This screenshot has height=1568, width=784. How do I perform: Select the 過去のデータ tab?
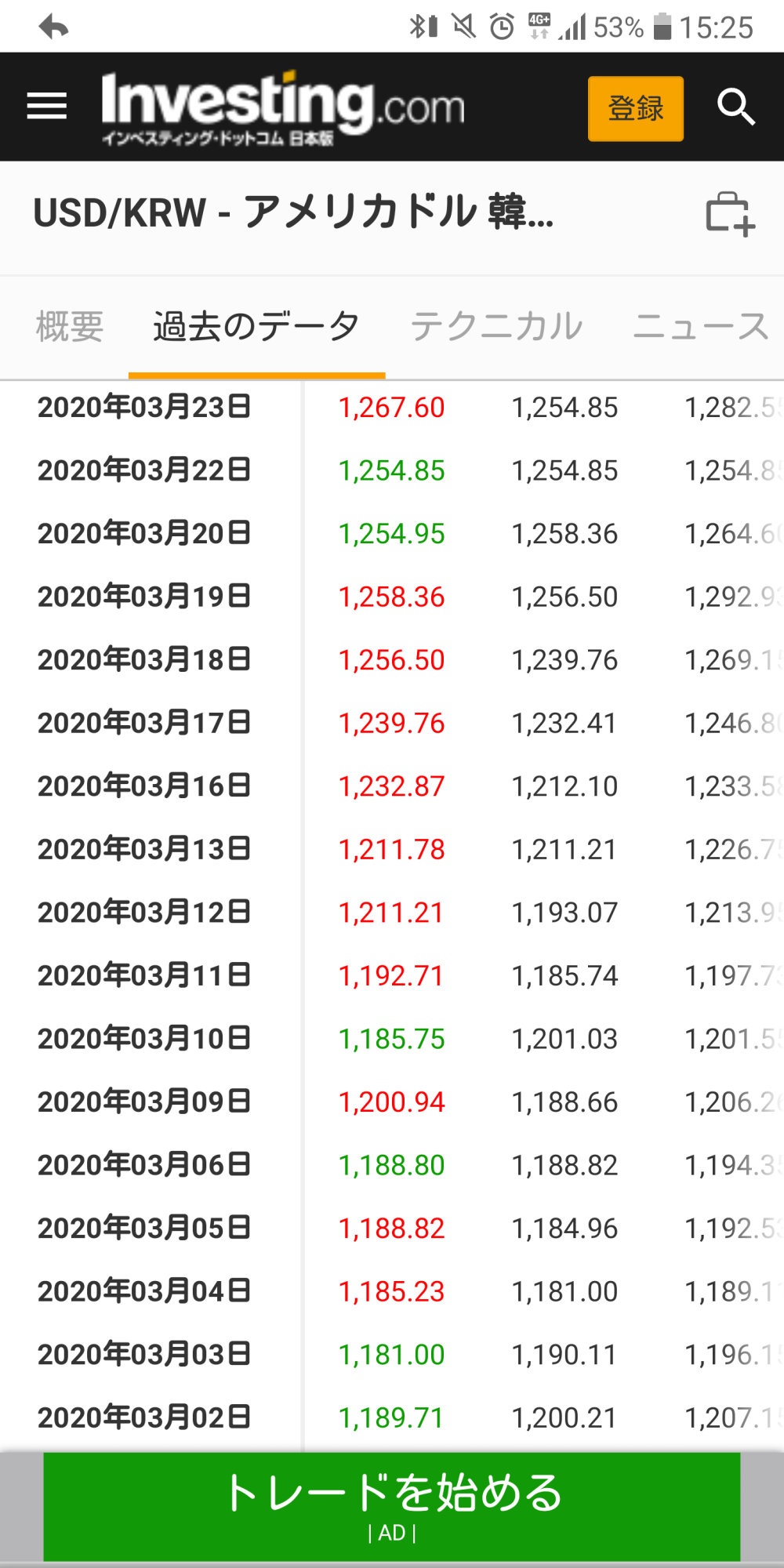[256, 326]
